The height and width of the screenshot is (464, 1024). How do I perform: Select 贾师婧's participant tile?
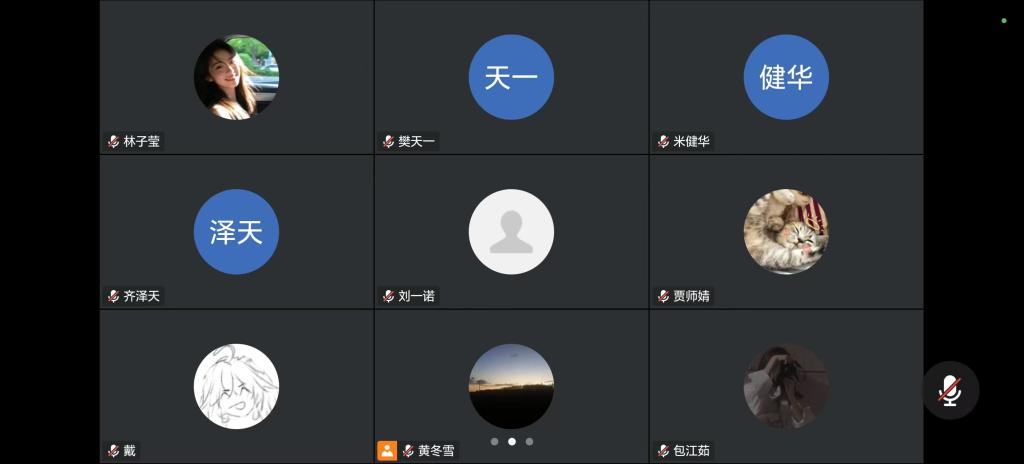786,232
